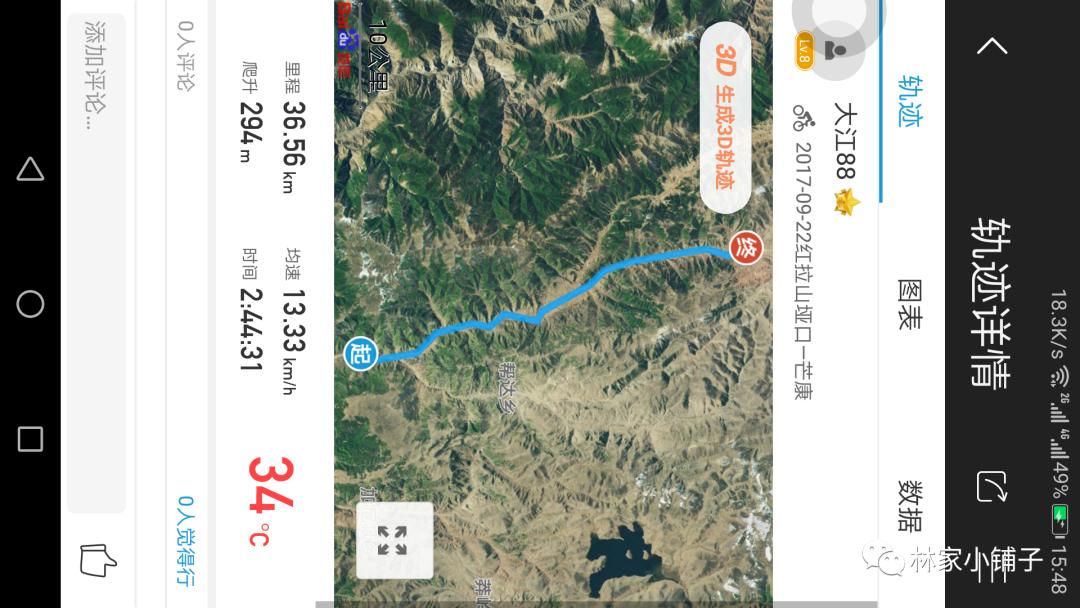Expand the map to fullscreen
The image size is (1080, 608).
click(x=394, y=540)
